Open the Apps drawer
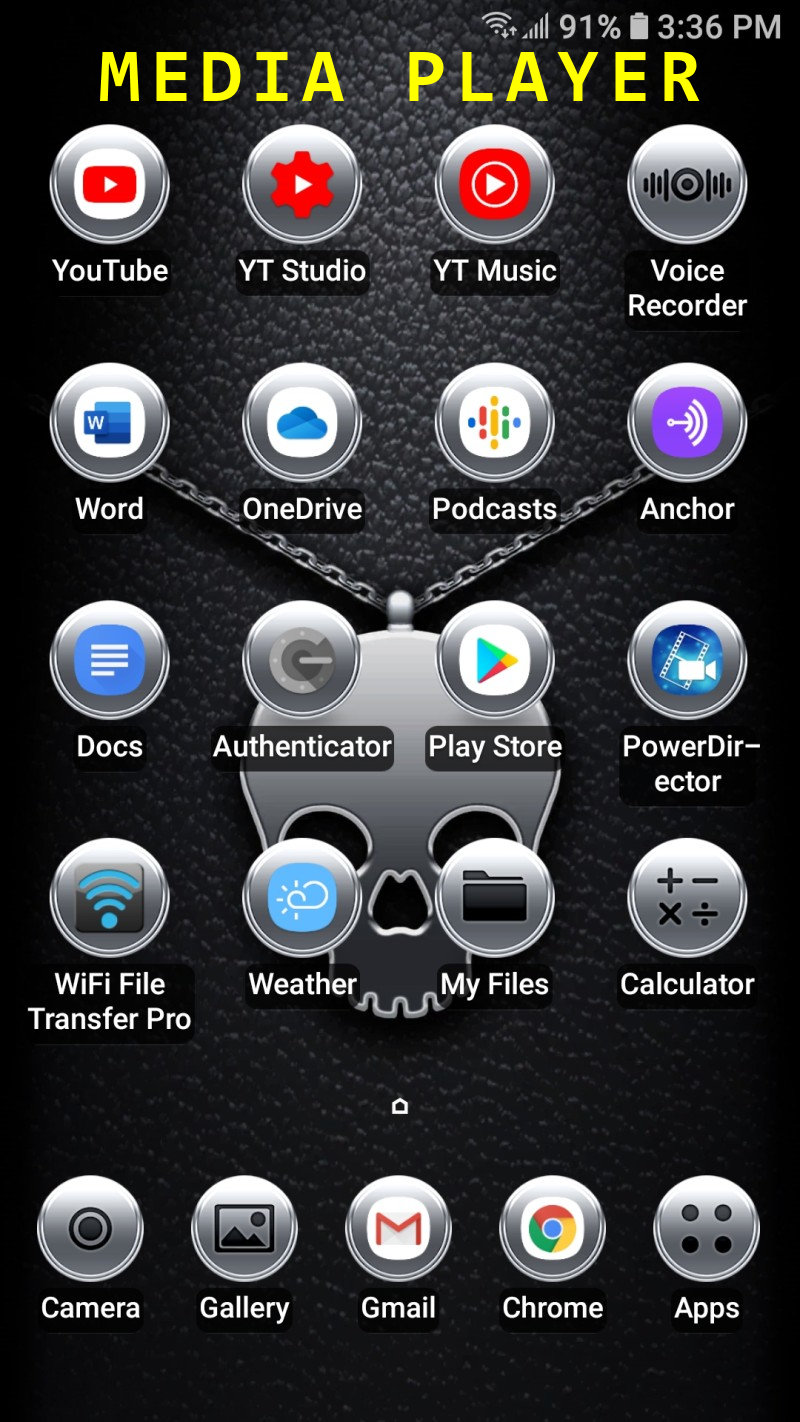The height and width of the screenshot is (1422, 800). click(706, 1229)
